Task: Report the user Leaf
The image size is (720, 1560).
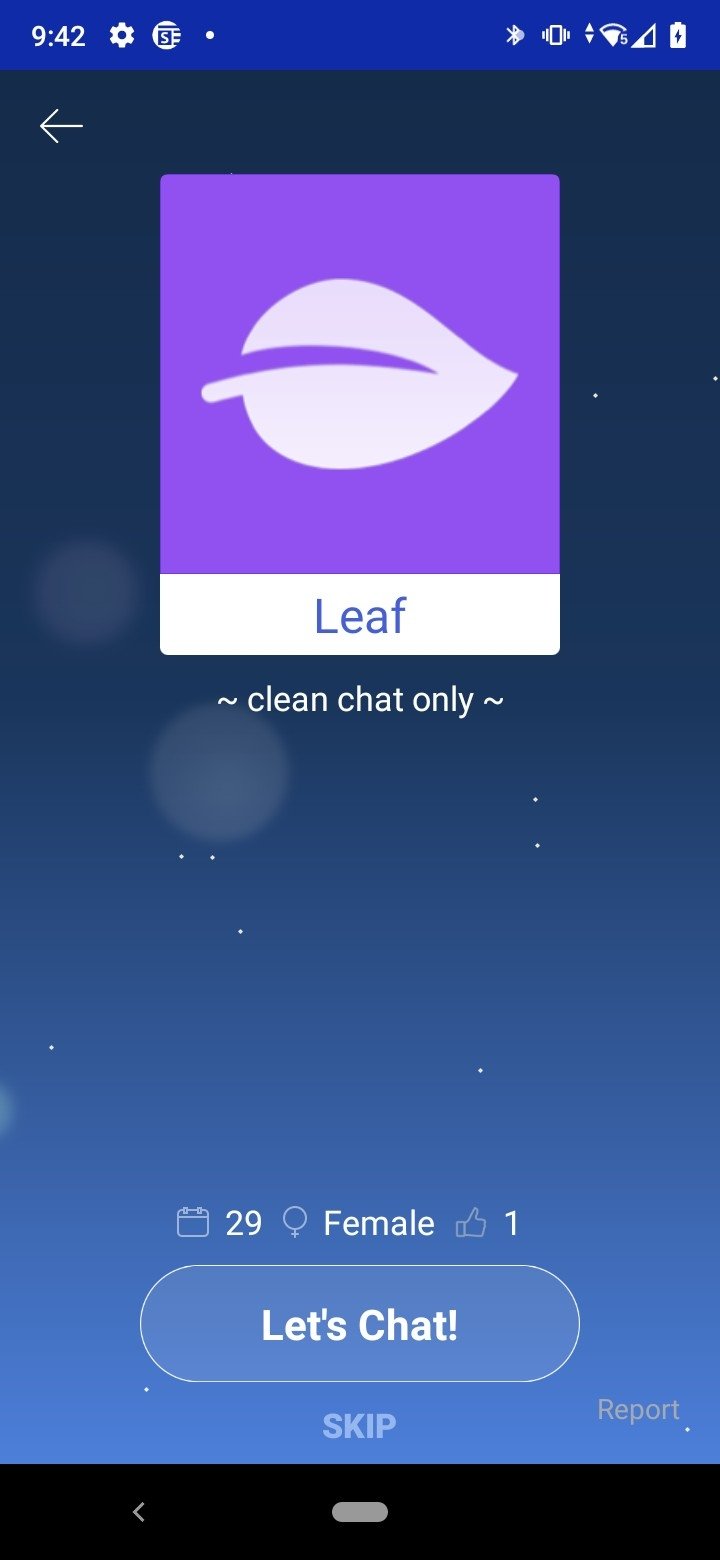Action: point(638,1410)
